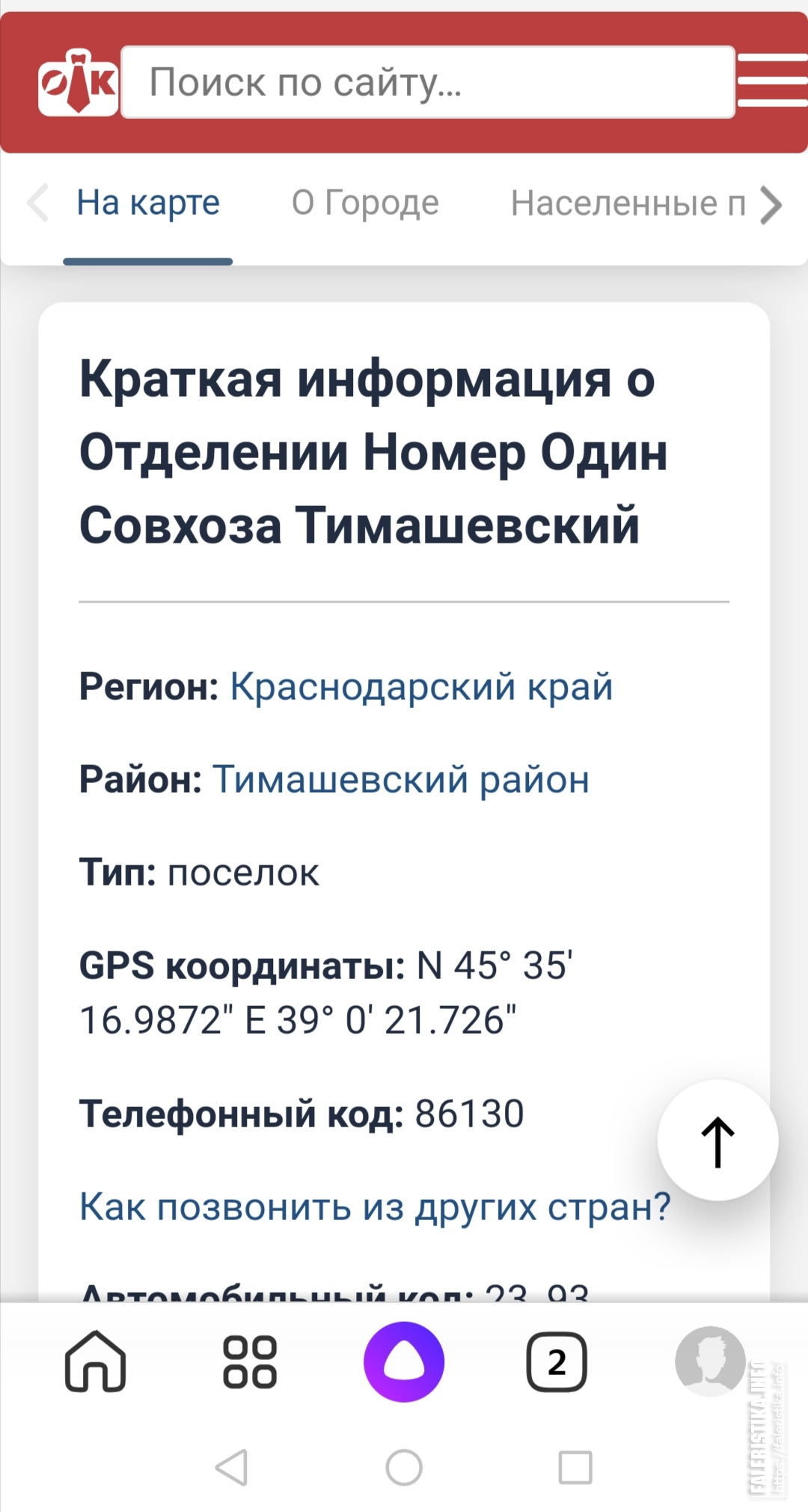Open browser services grid
808x1512 pixels.
250,1362
